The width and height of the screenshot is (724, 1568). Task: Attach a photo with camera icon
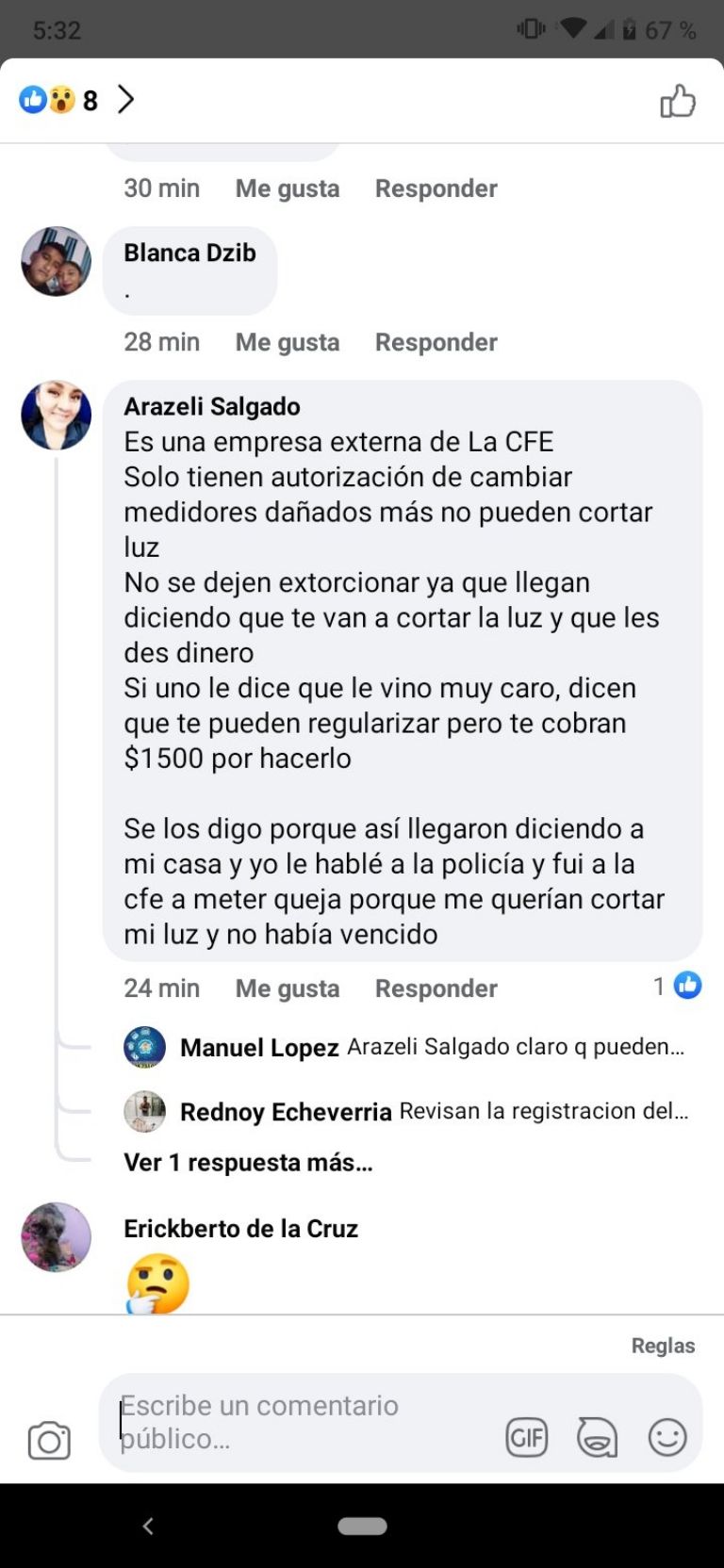[x=49, y=1441]
